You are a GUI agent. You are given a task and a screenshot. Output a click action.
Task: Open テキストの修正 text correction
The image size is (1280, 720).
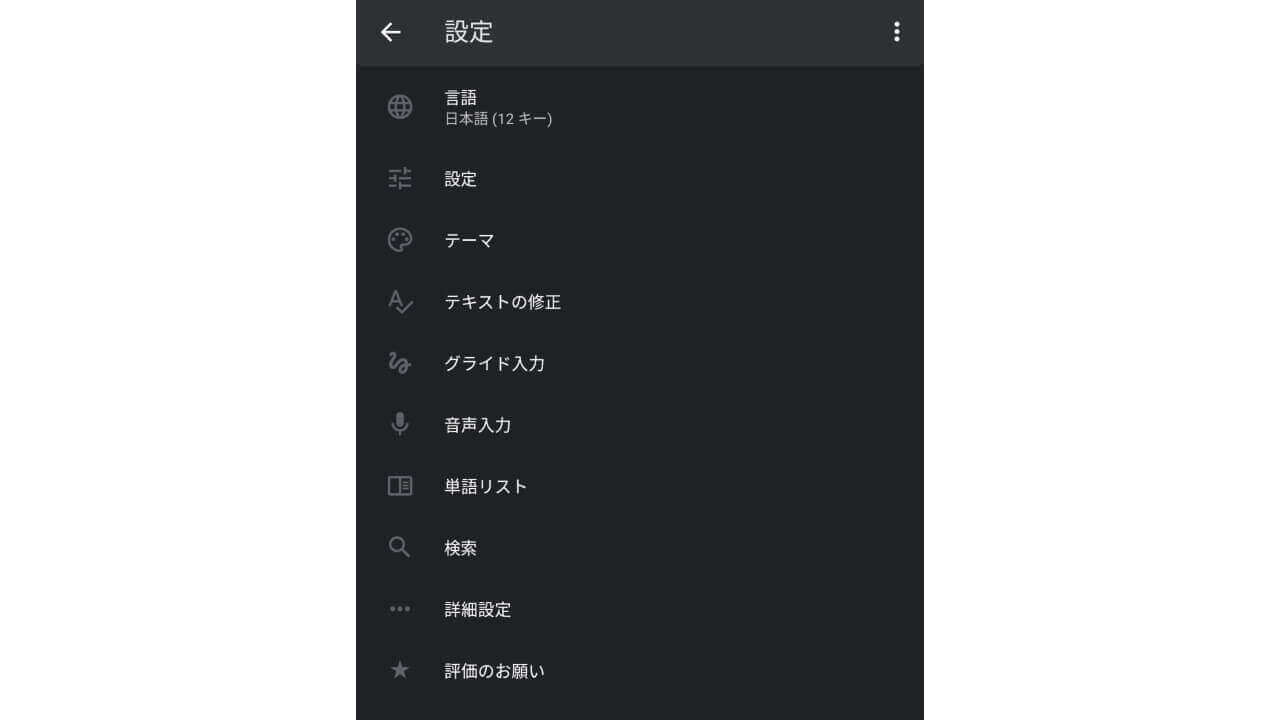tap(503, 302)
